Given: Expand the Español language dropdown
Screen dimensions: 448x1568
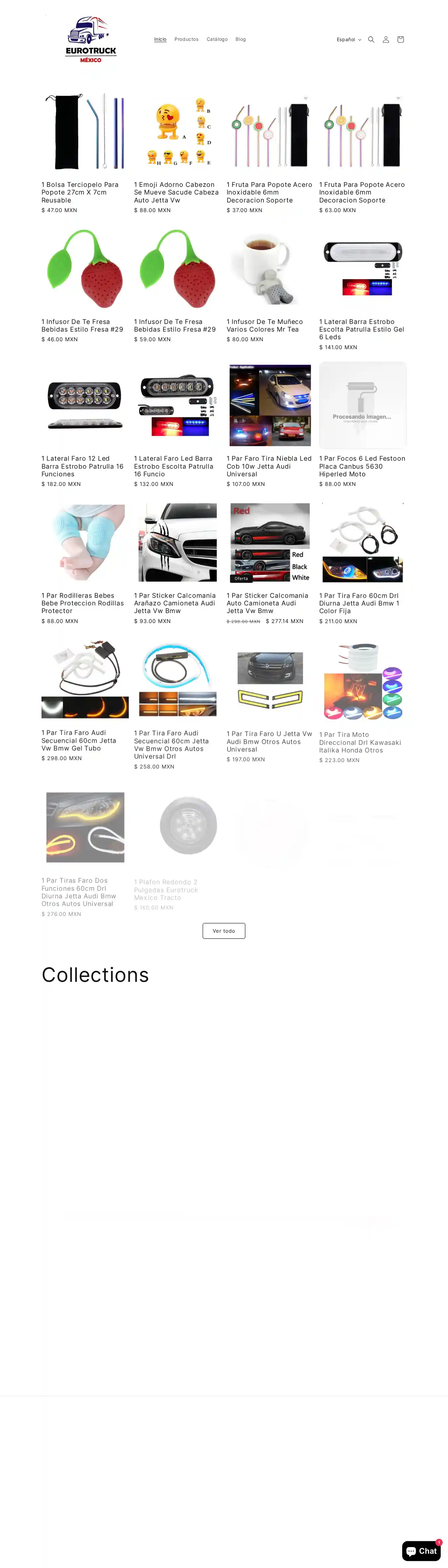Looking at the screenshot, I should (348, 39).
